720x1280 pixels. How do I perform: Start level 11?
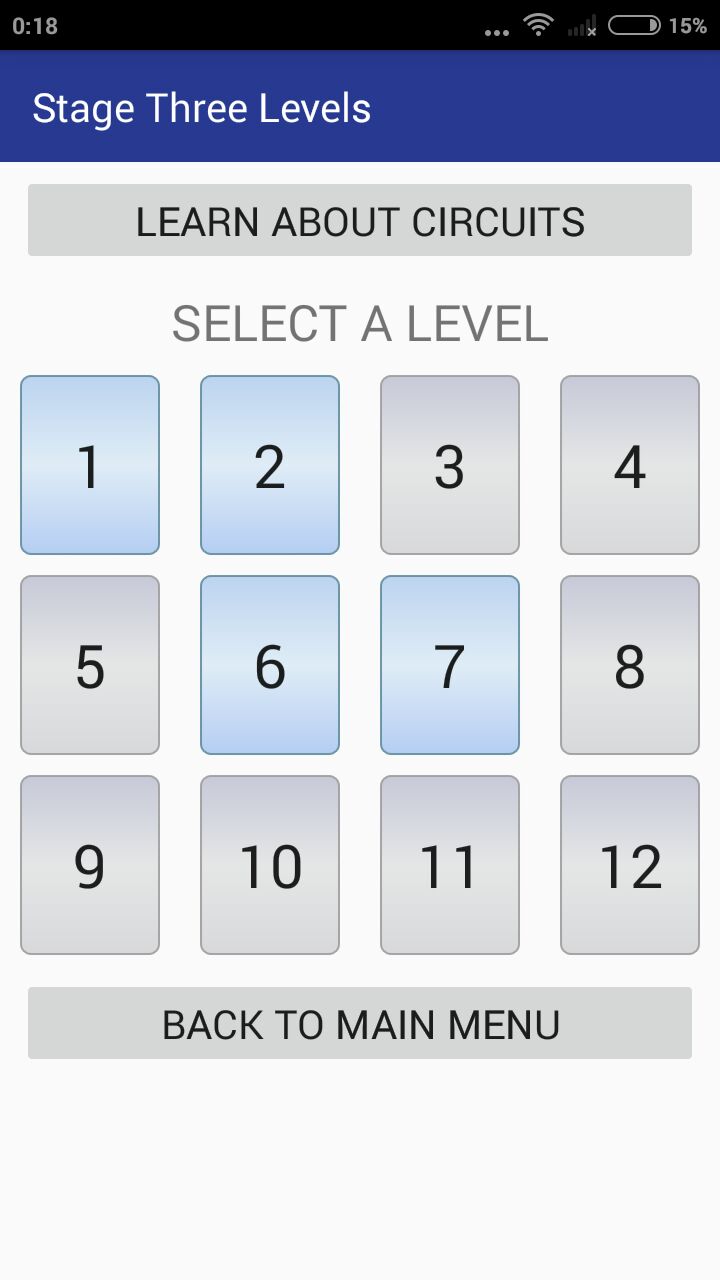[450, 865]
